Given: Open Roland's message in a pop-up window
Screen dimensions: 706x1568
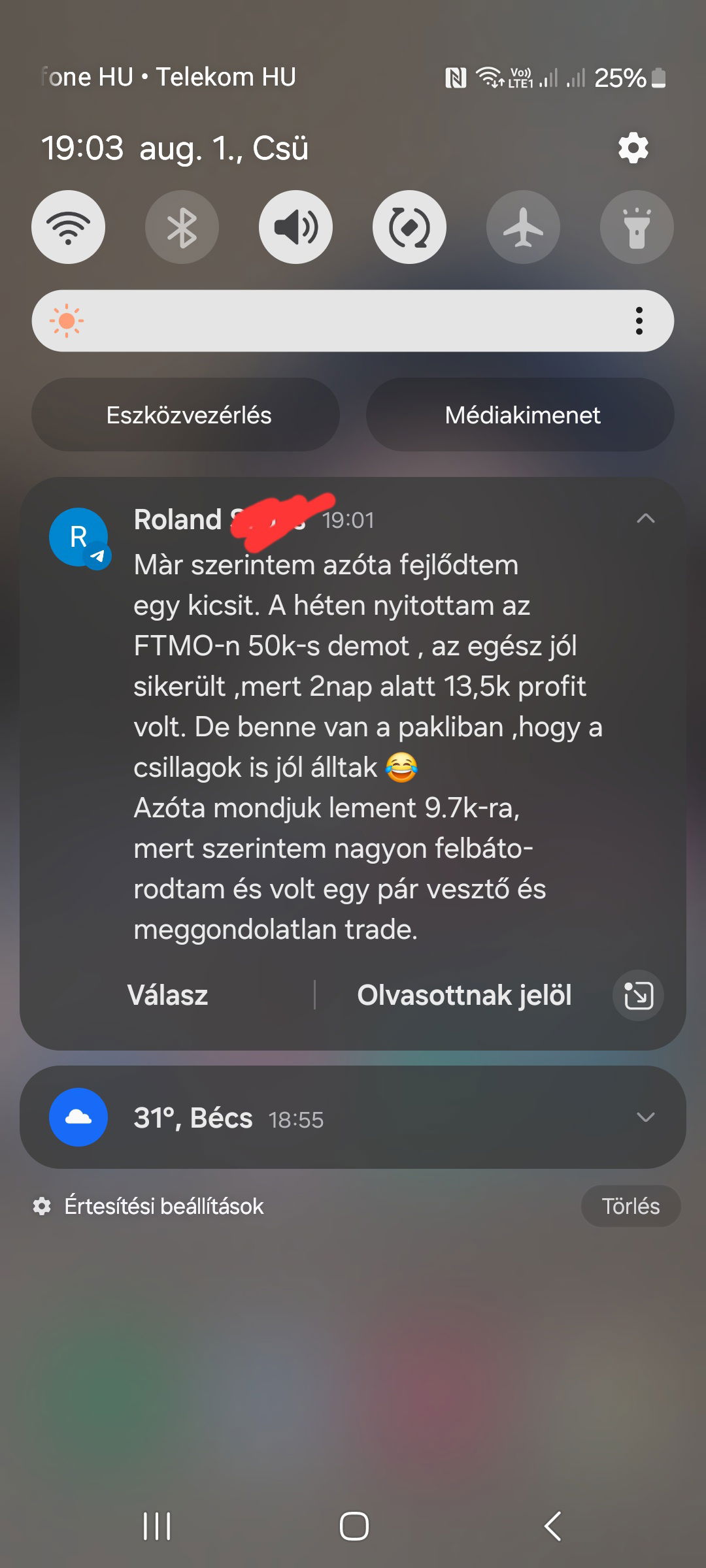Looking at the screenshot, I should (x=638, y=995).
